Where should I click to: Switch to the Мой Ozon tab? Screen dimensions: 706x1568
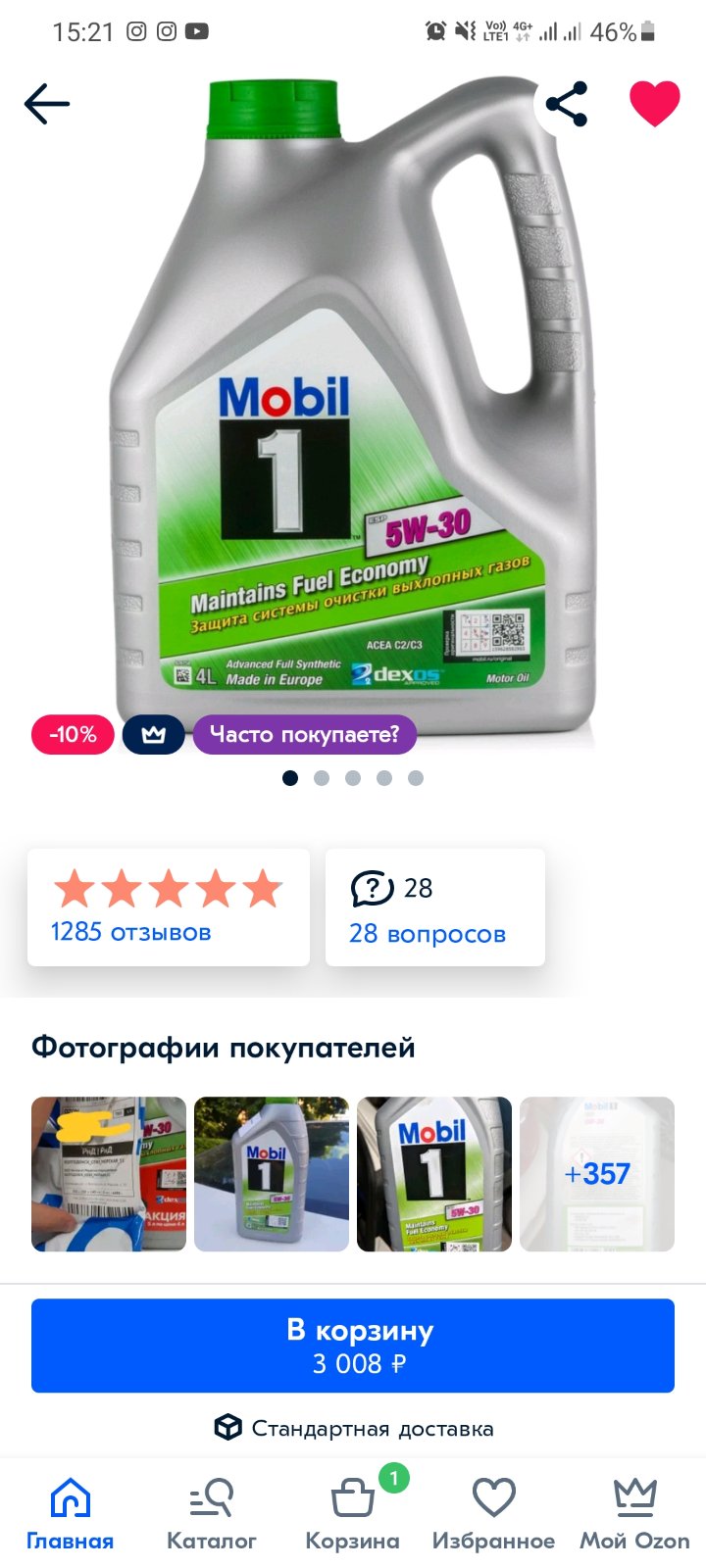pos(634,1515)
